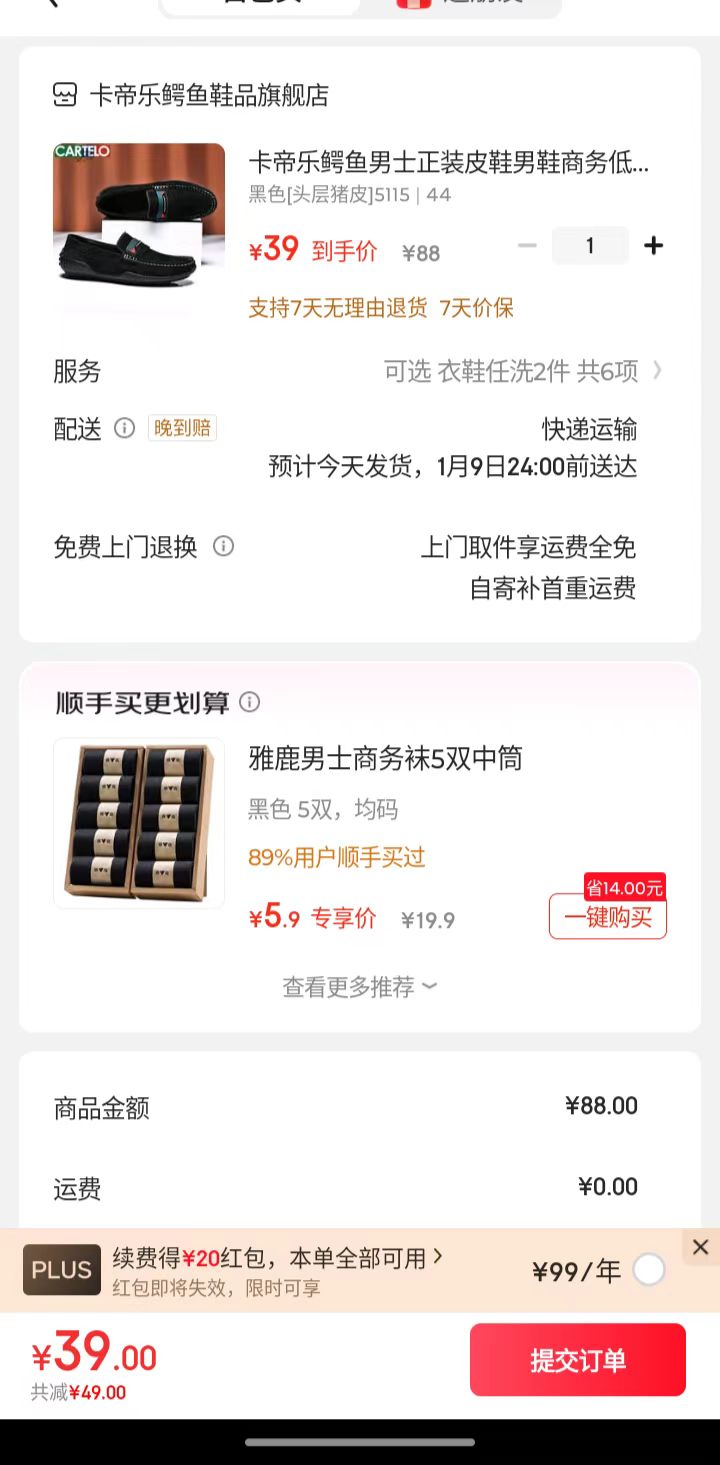The height and width of the screenshot is (1465, 720).
Task: Tap 一键购买 to add the socks
Action: 607,917
